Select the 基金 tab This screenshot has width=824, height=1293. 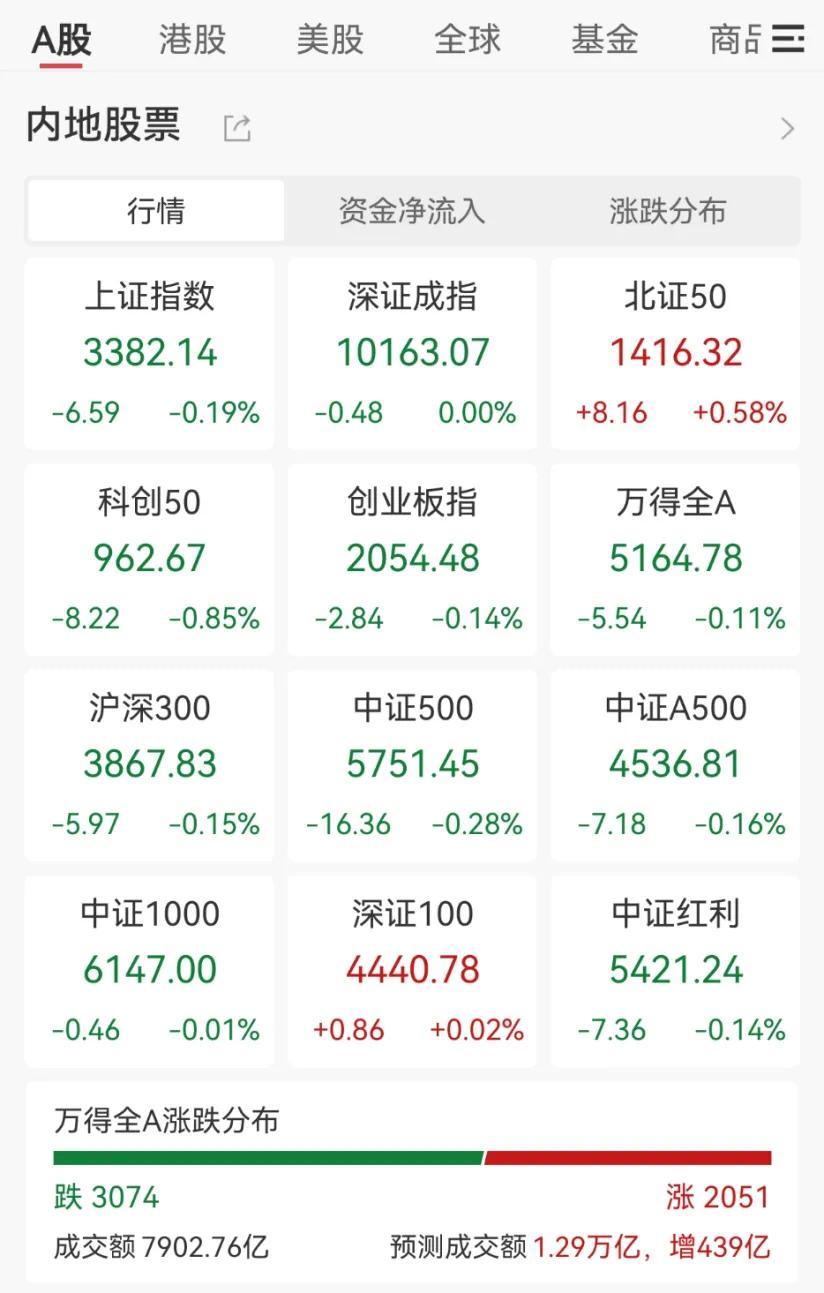tap(604, 40)
